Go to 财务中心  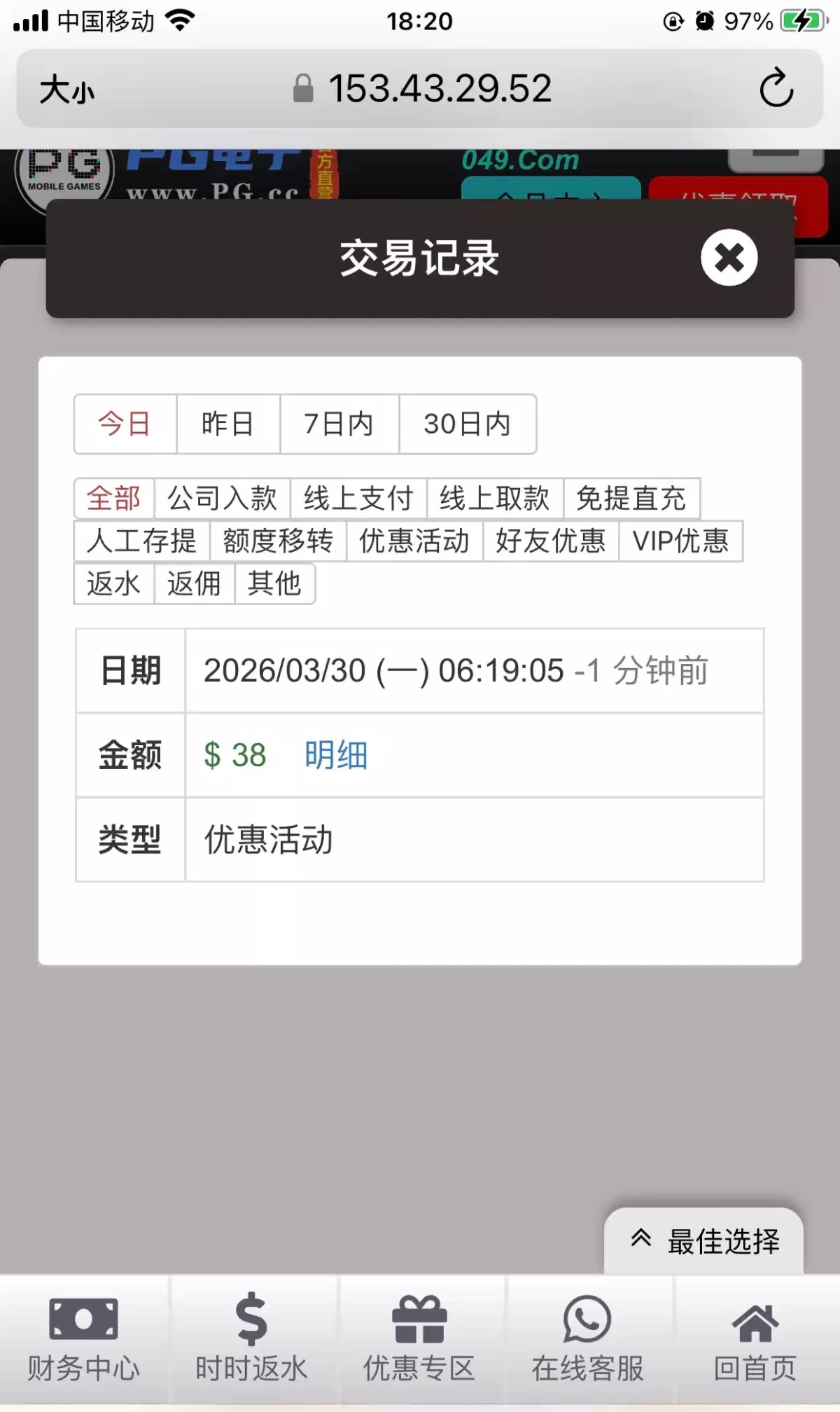click(x=83, y=1339)
